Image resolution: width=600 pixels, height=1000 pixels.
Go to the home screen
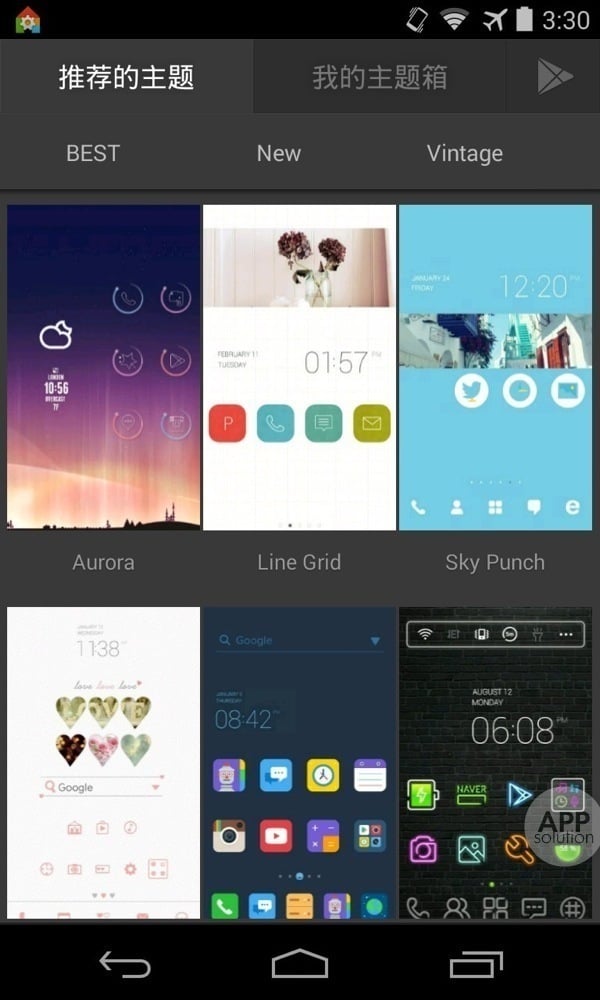click(300, 964)
